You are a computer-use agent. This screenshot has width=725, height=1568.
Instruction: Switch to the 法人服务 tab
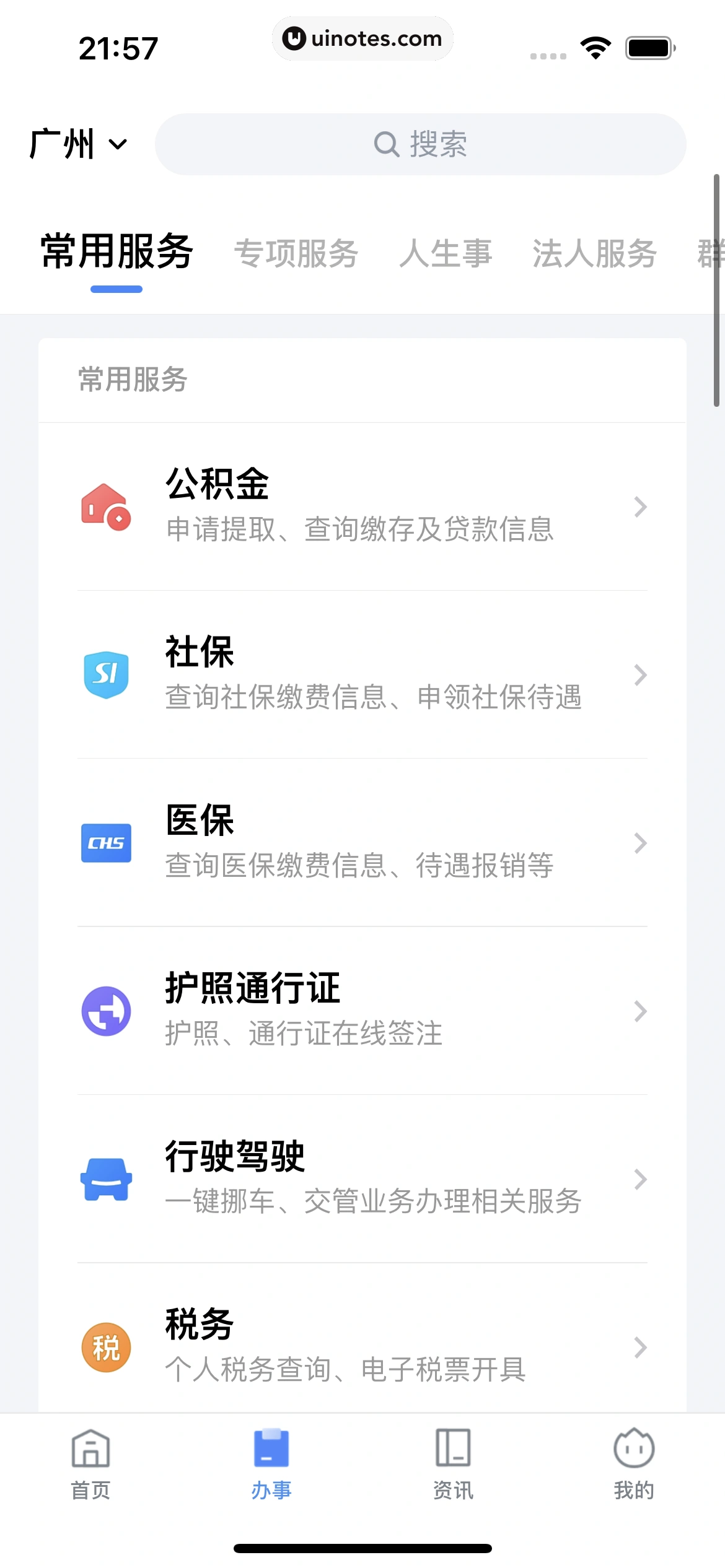click(x=594, y=253)
